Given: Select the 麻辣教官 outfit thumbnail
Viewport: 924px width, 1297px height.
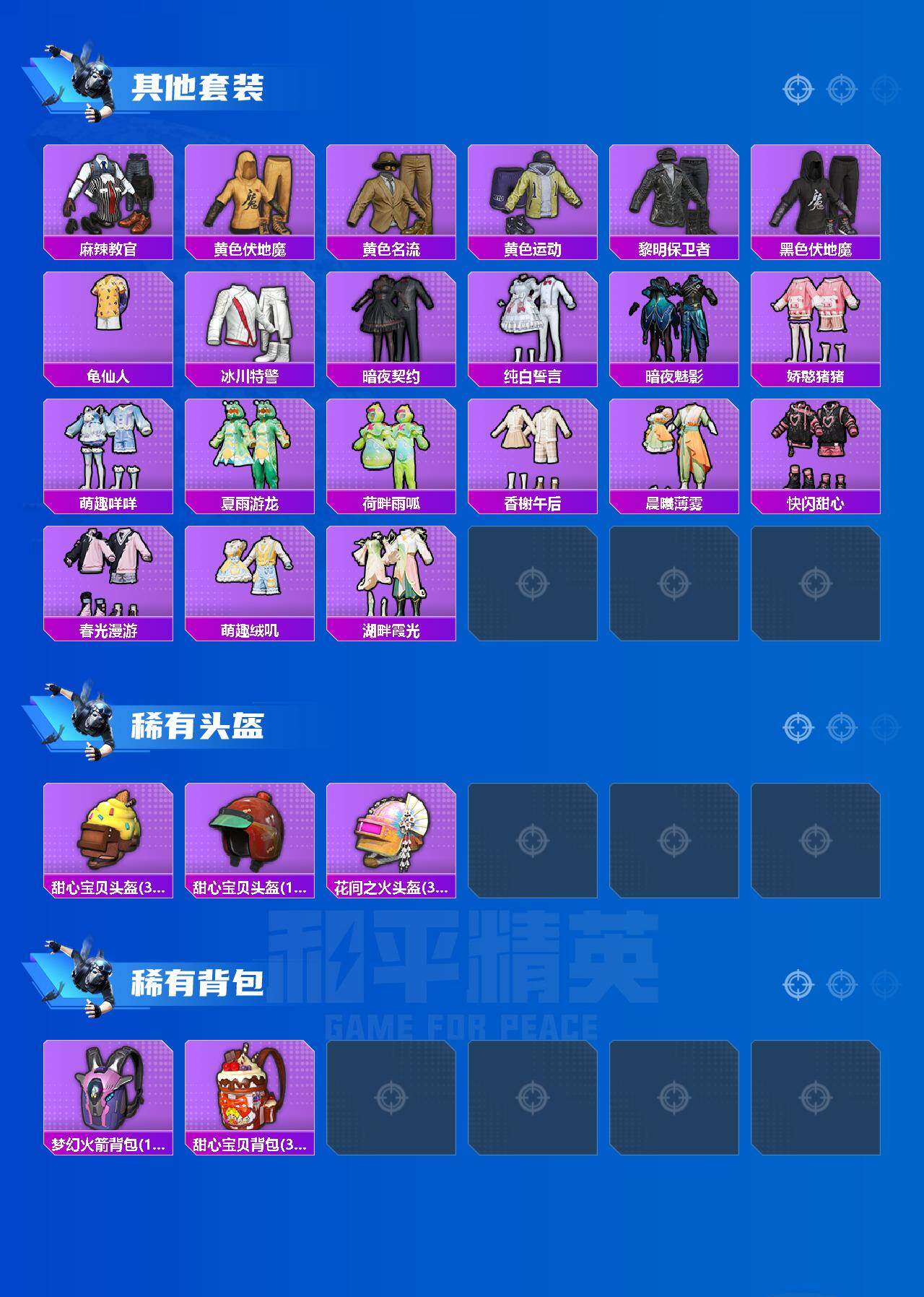Looking at the screenshot, I should tap(107, 194).
